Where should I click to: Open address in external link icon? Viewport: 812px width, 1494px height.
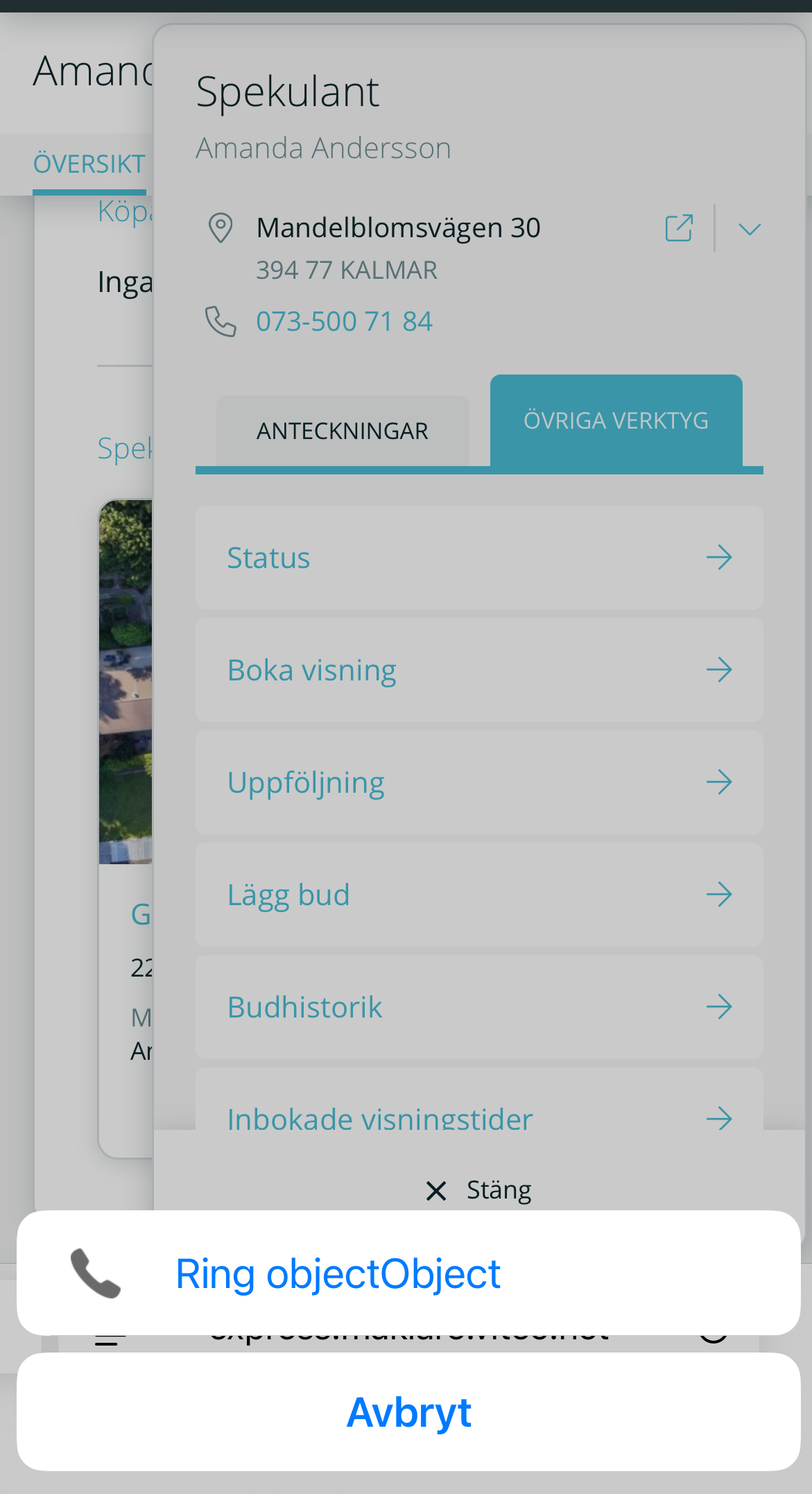tap(678, 228)
